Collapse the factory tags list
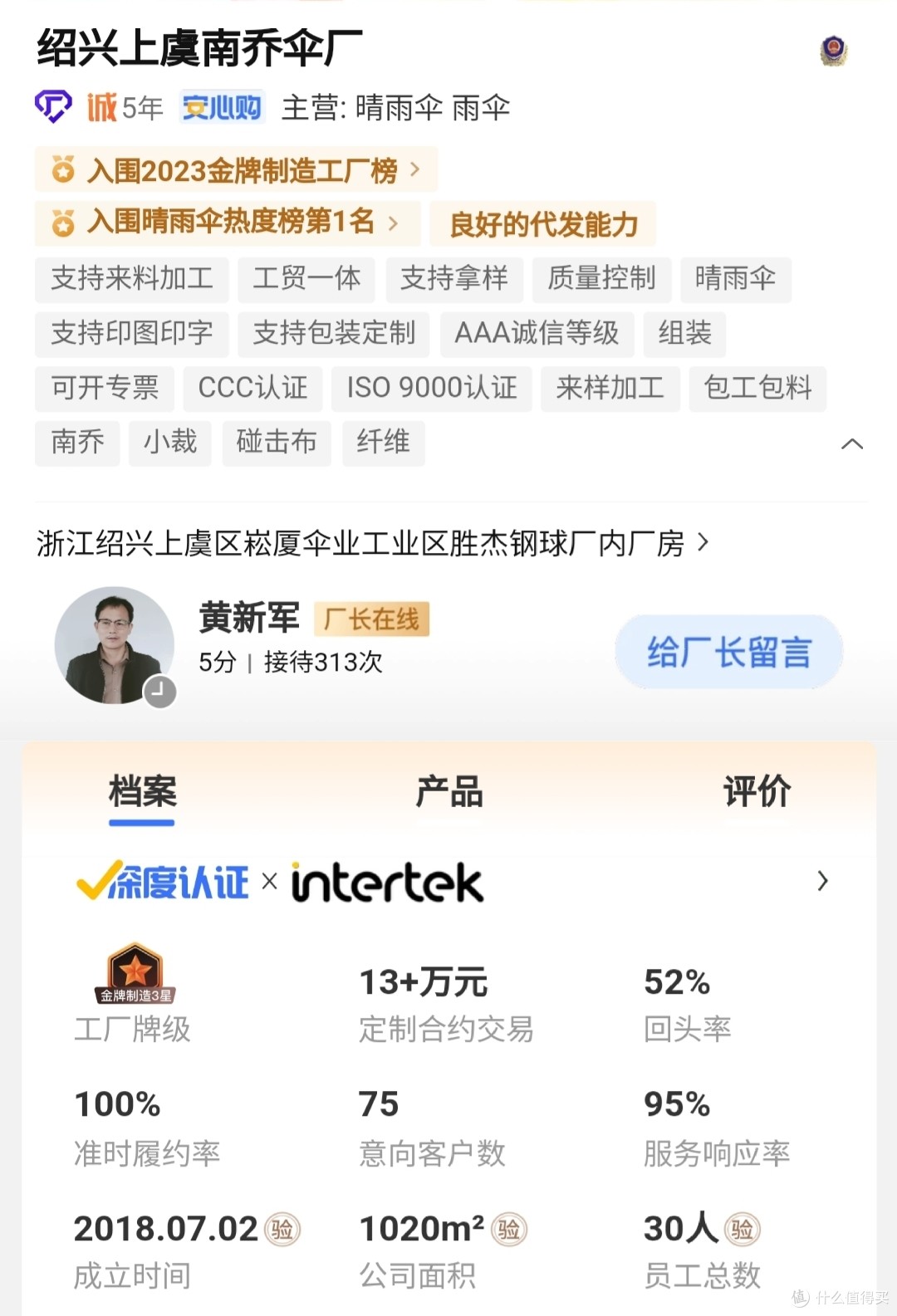This screenshot has width=897, height=1316. tap(851, 444)
